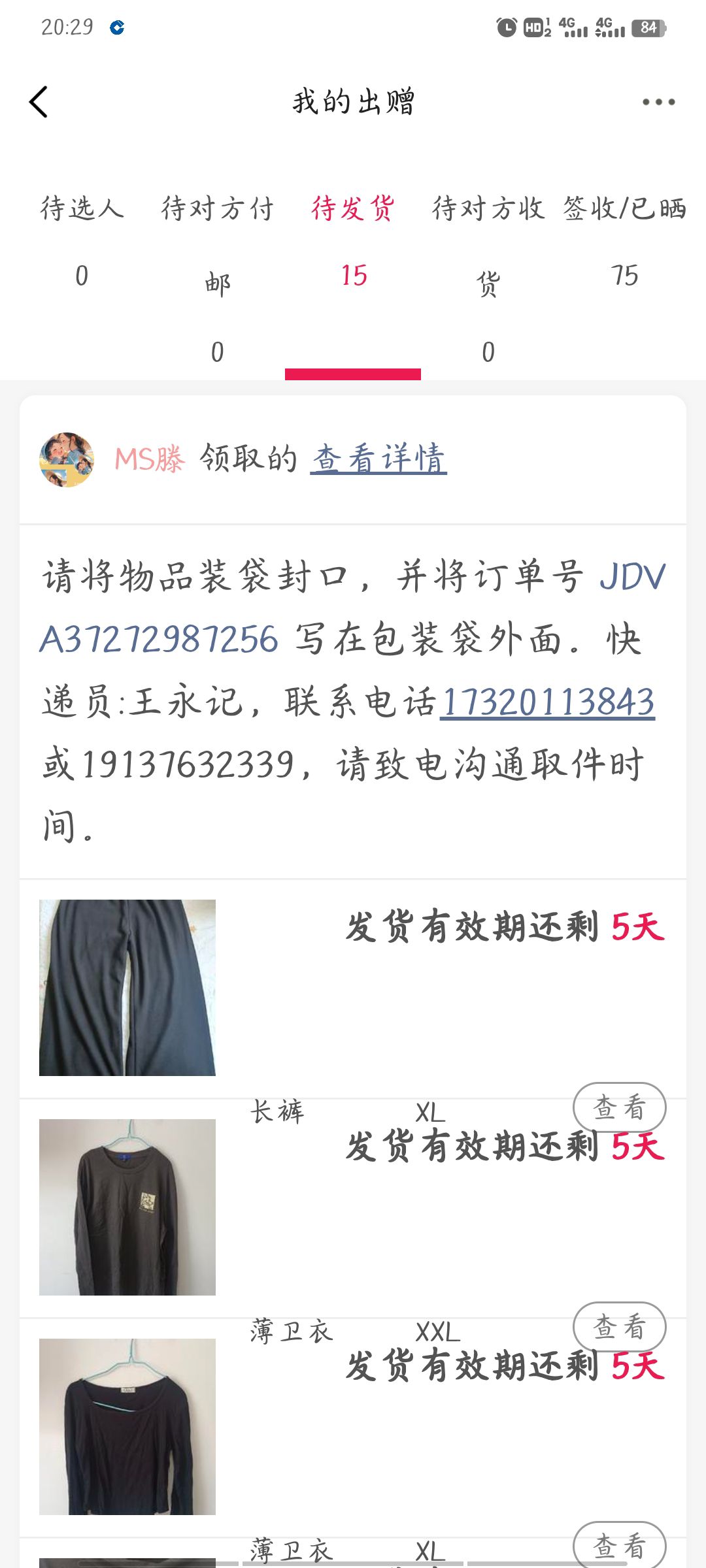Screen dimensions: 706x1568
Task: Open the 薄卫衣 XL item photo
Action: coord(127,1426)
